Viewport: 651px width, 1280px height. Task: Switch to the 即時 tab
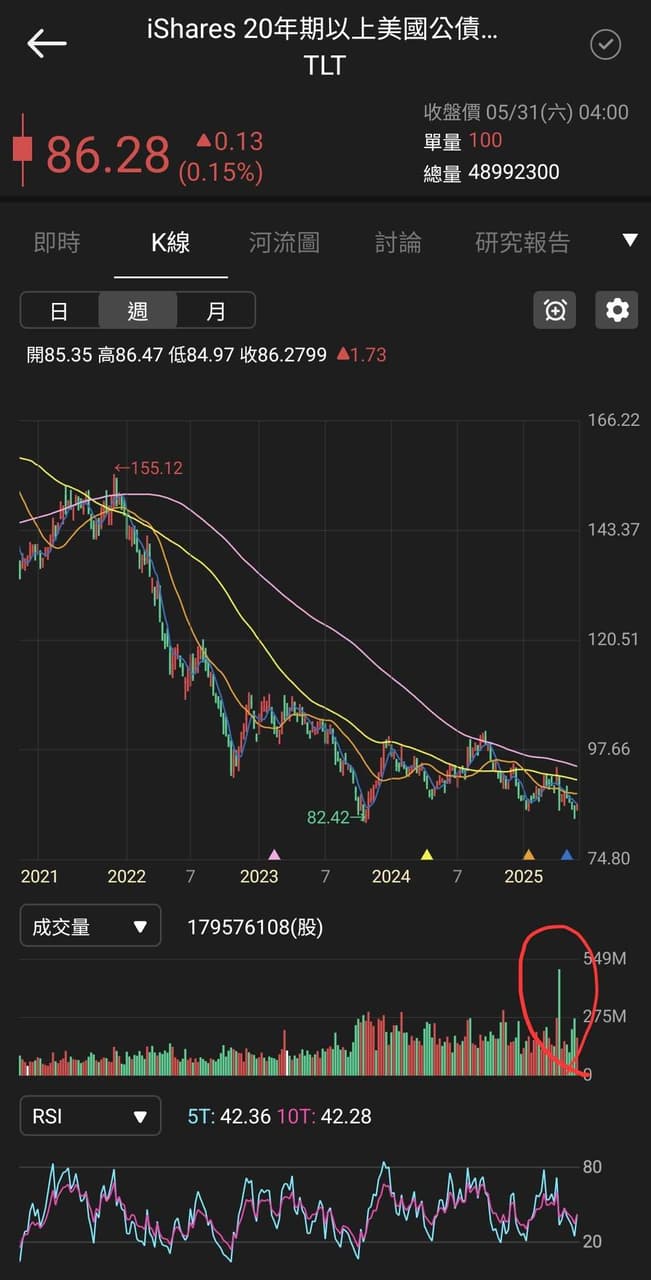(x=57, y=242)
